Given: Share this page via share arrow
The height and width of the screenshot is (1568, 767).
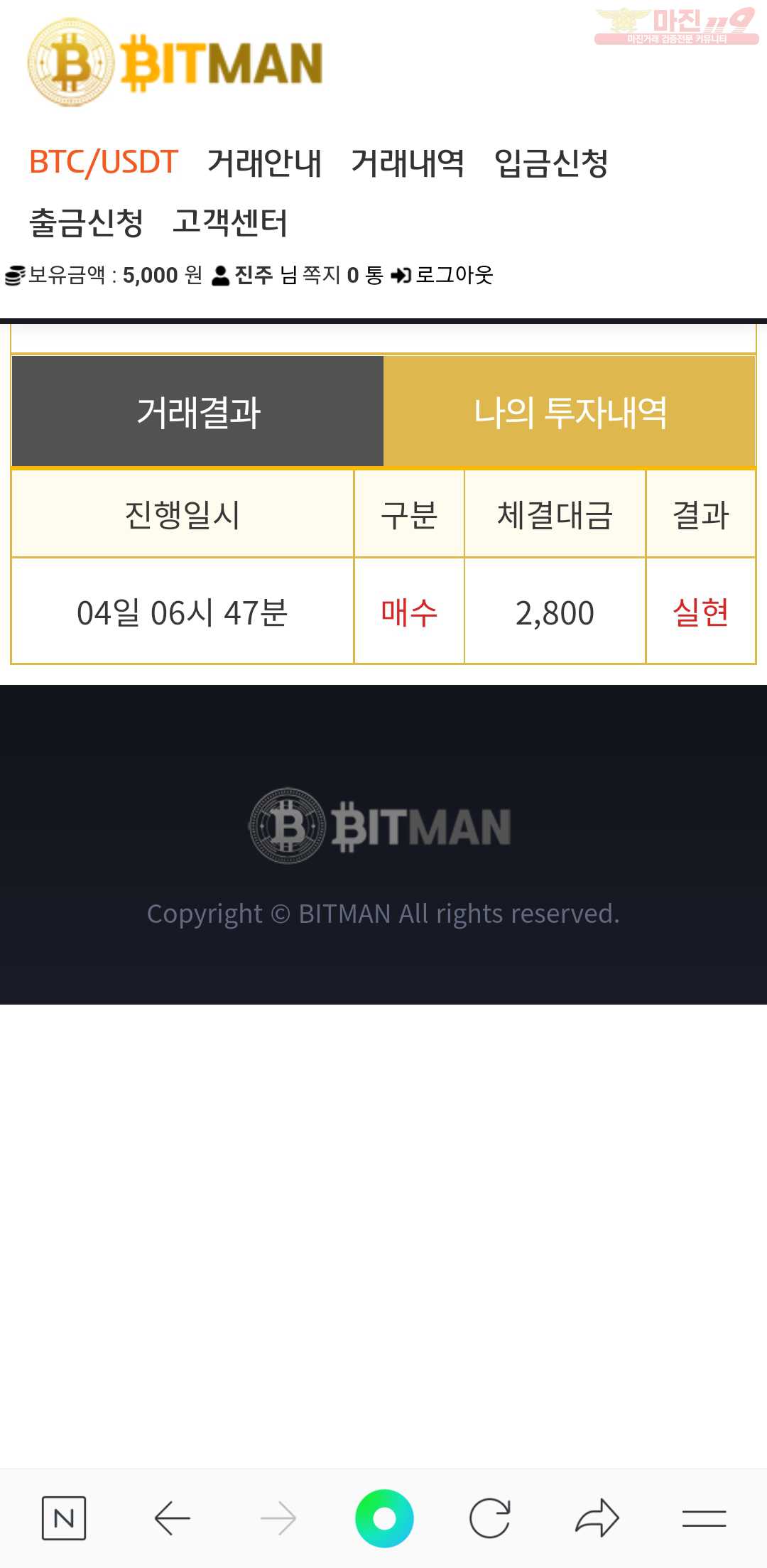Looking at the screenshot, I should [x=597, y=1518].
